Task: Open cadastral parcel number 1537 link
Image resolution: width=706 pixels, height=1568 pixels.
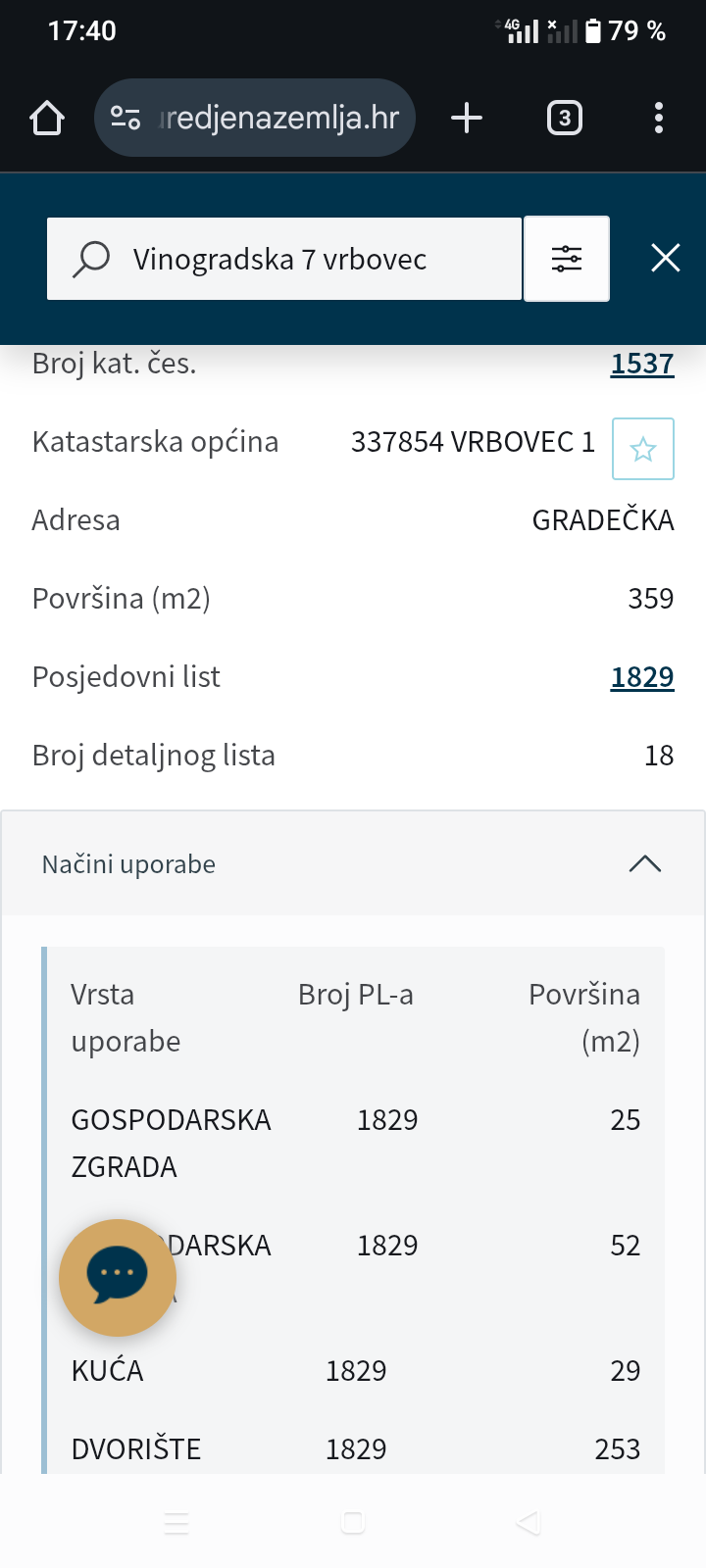Action: 642,364
